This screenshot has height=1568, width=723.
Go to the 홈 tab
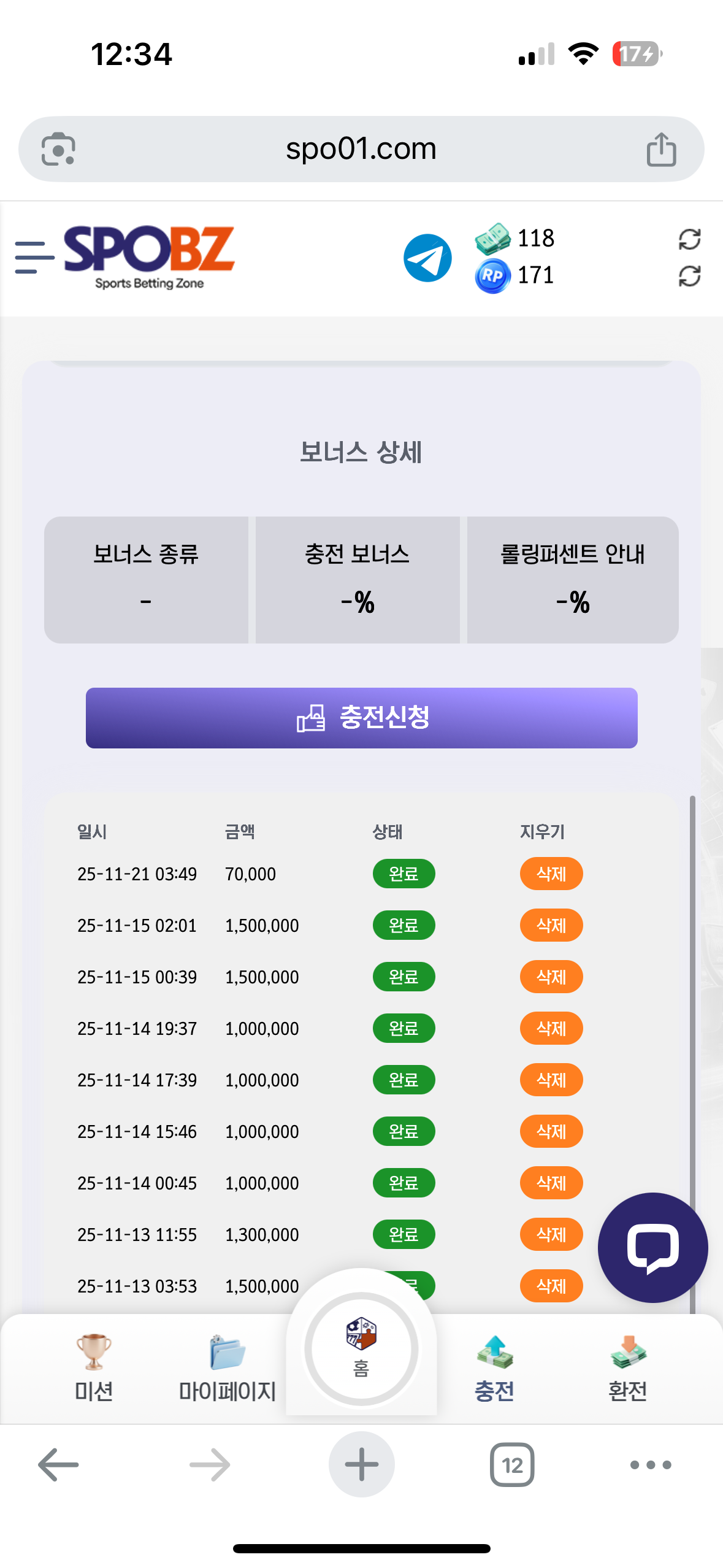coord(361,1348)
